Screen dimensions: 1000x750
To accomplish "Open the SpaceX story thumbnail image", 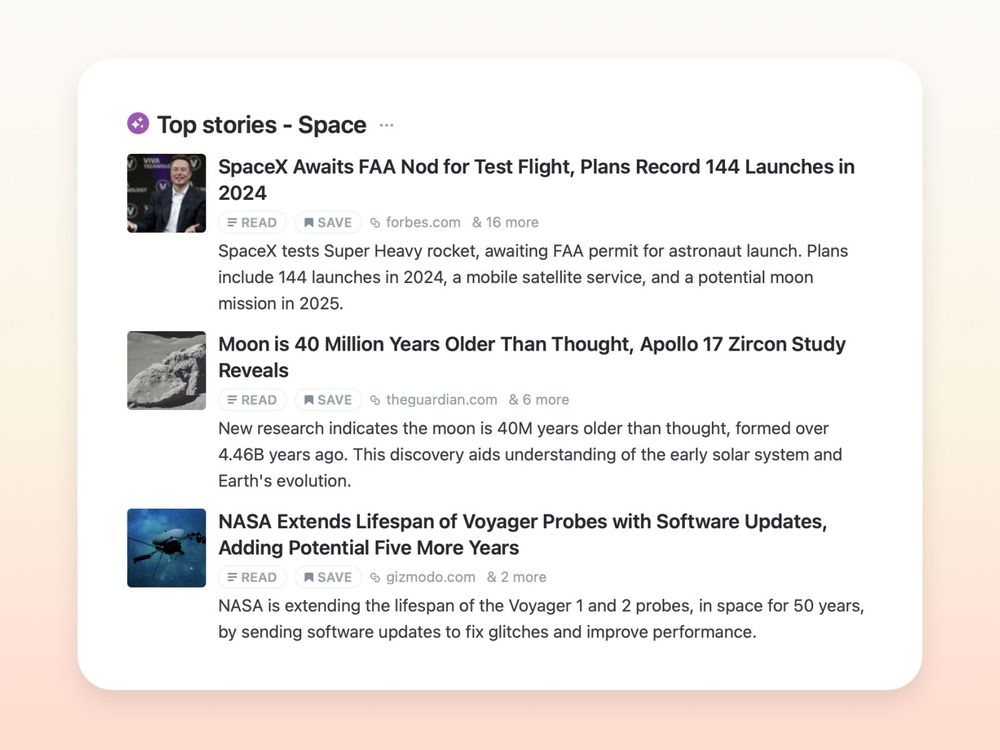I will pyautogui.click(x=166, y=193).
